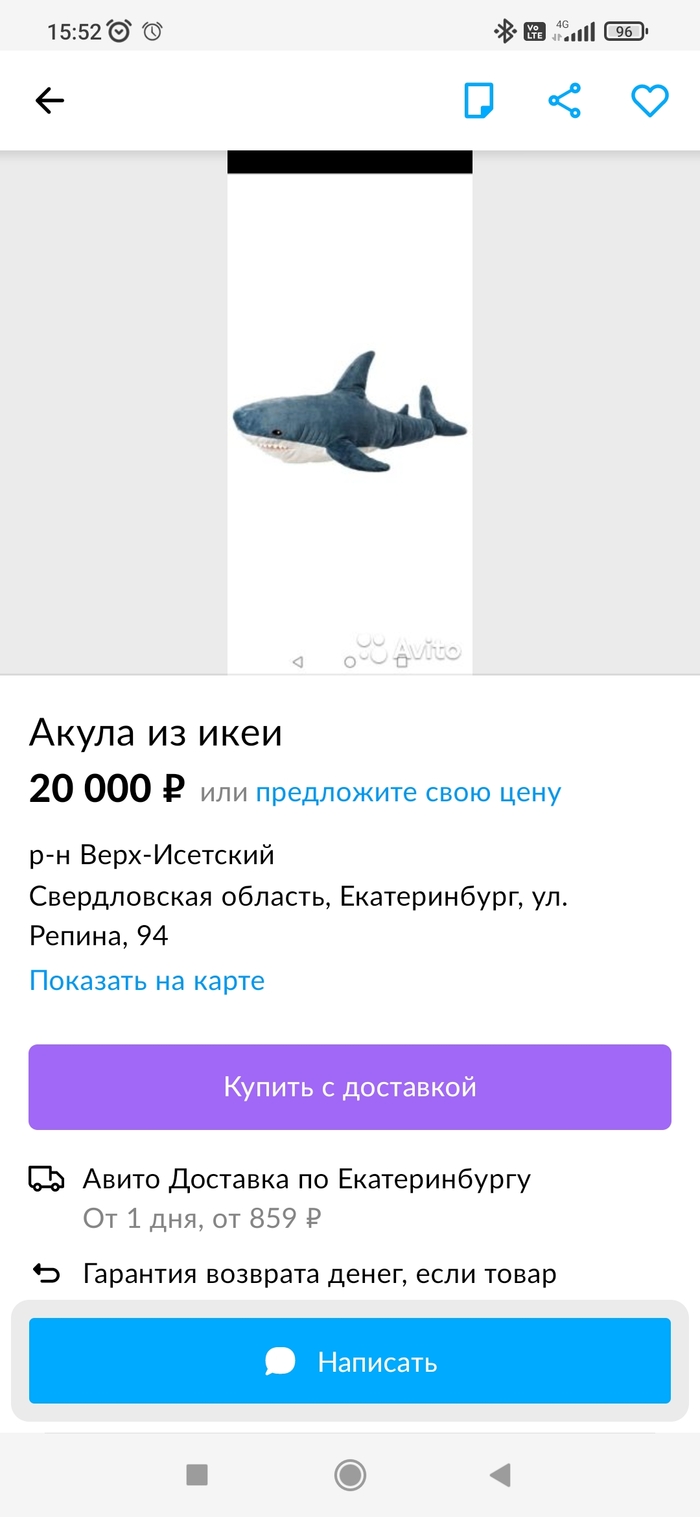Add a note to this listing
Image resolution: width=700 pixels, height=1517 pixels.
pos(479,100)
